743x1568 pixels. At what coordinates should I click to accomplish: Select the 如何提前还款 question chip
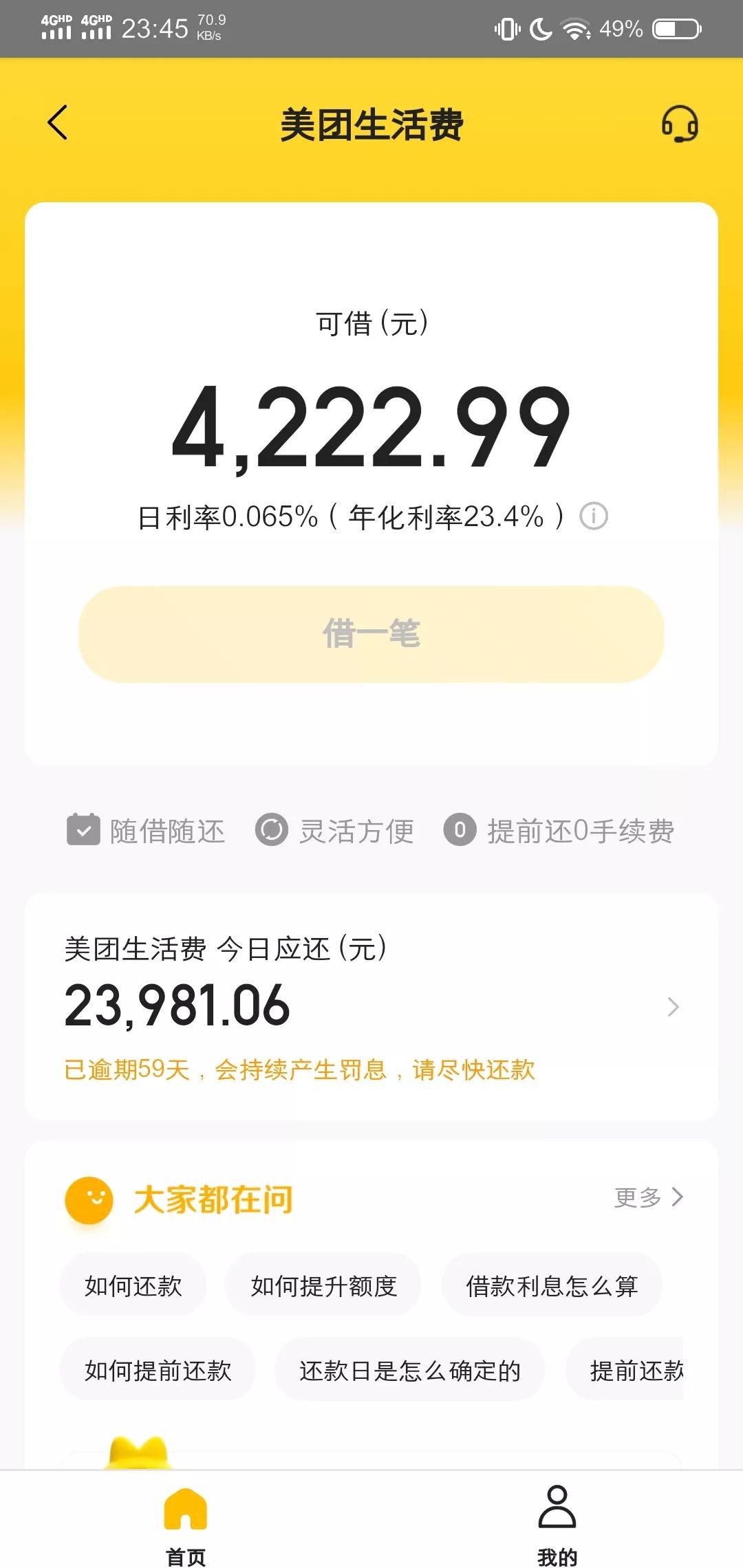158,1371
